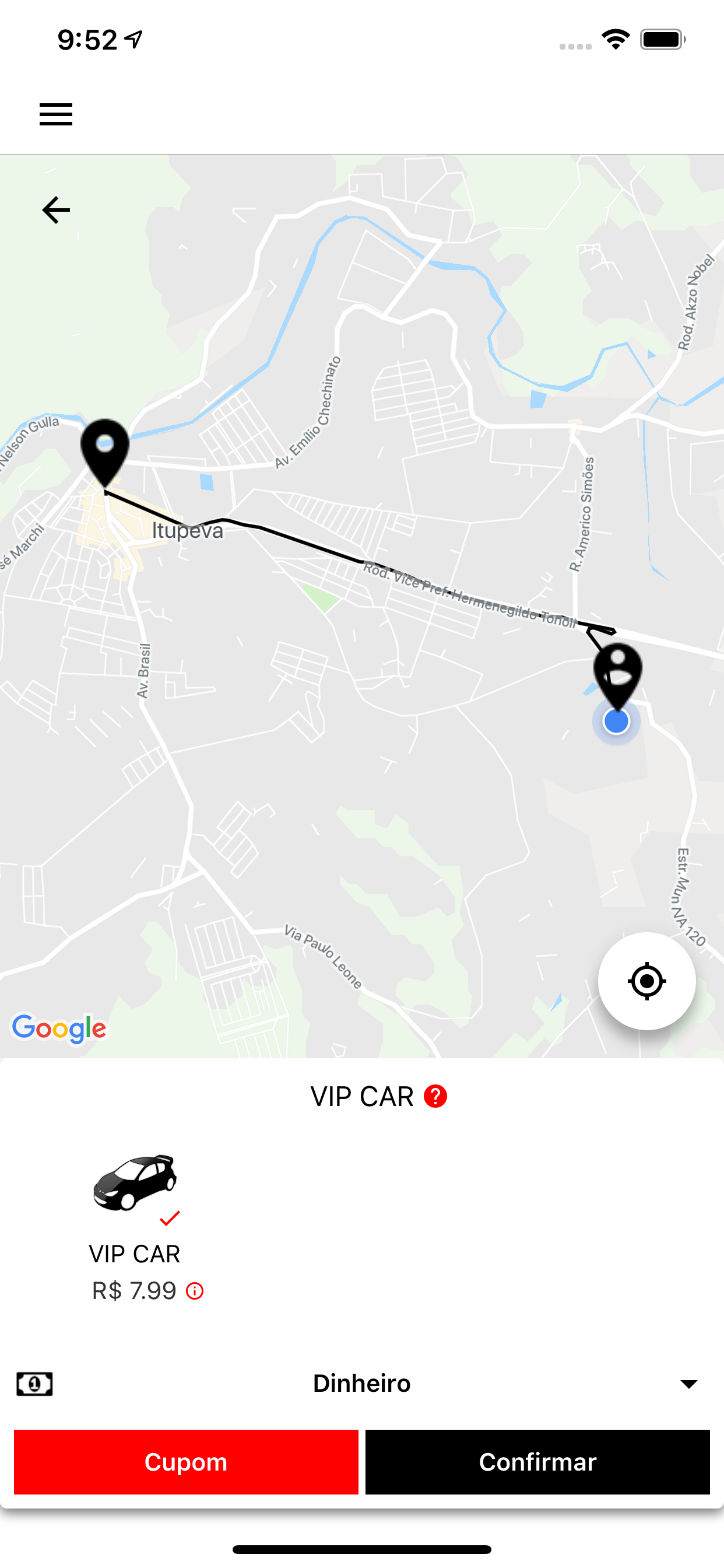Apply a coupon with the Cupom button

point(185,1462)
